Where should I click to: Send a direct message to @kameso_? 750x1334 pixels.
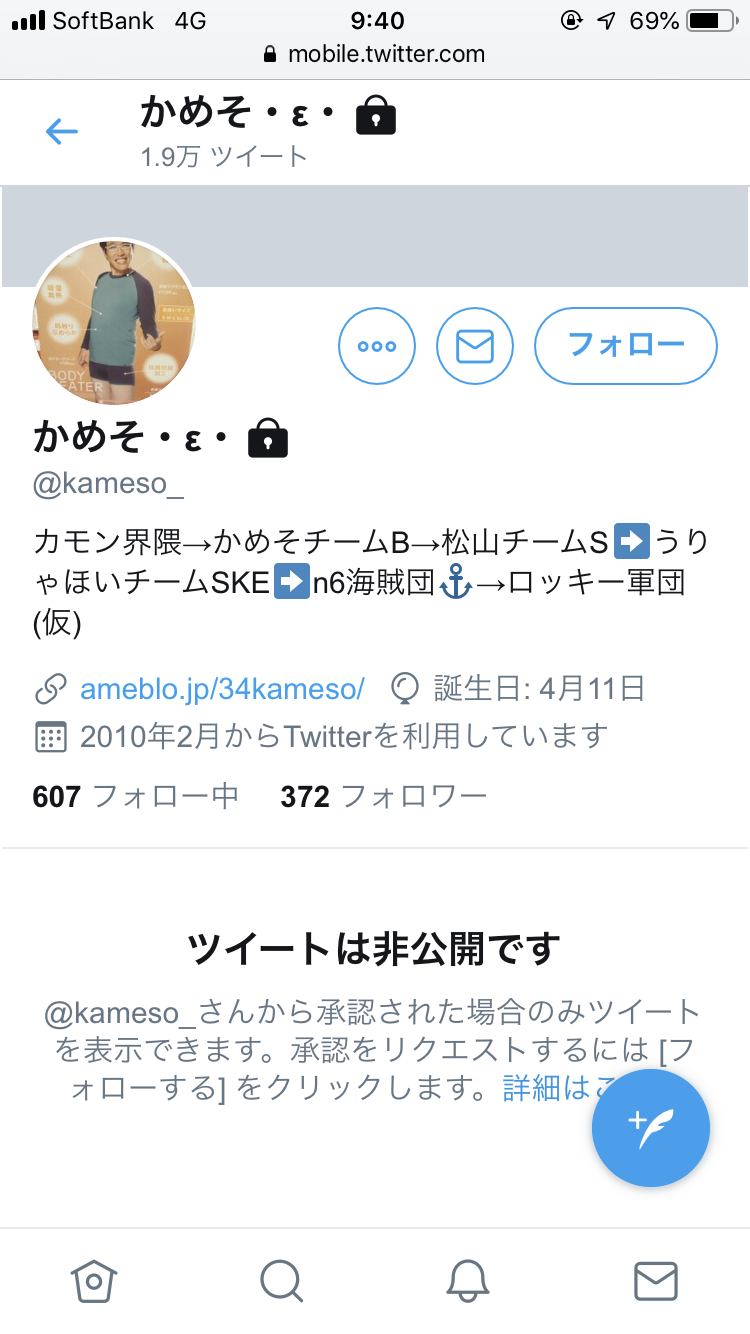[474, 346]
